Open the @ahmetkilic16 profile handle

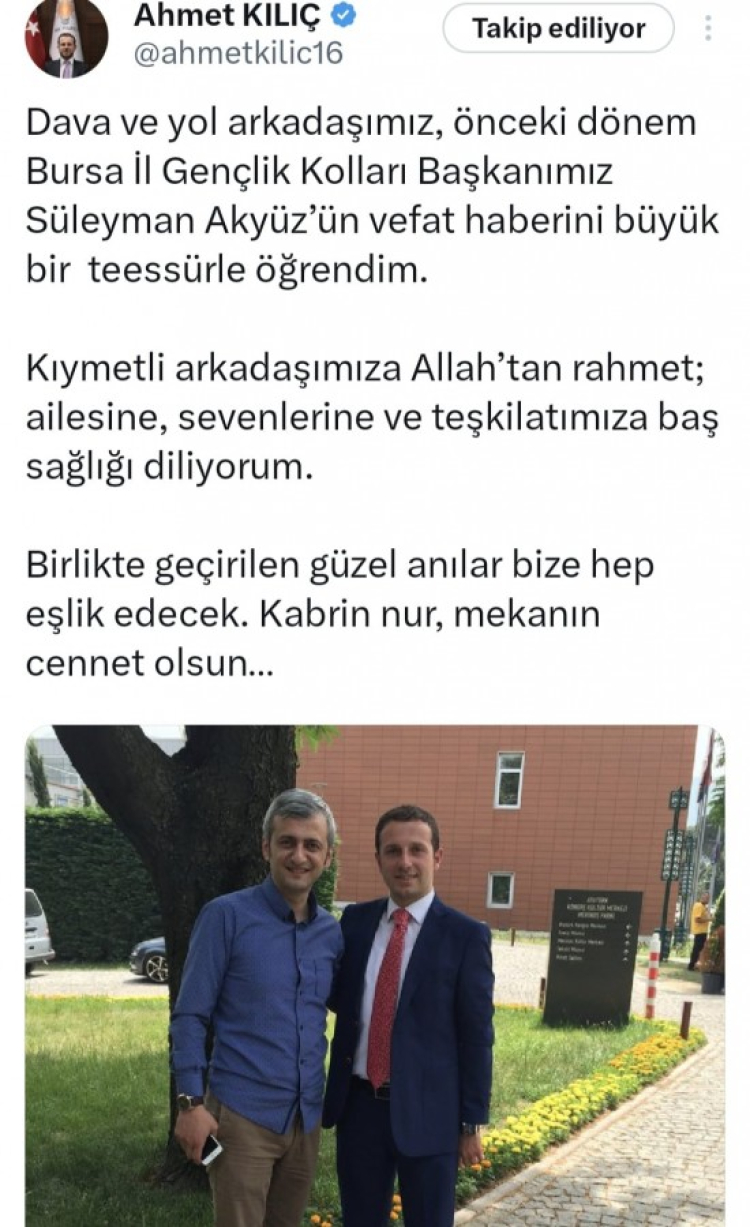[238, 53]
